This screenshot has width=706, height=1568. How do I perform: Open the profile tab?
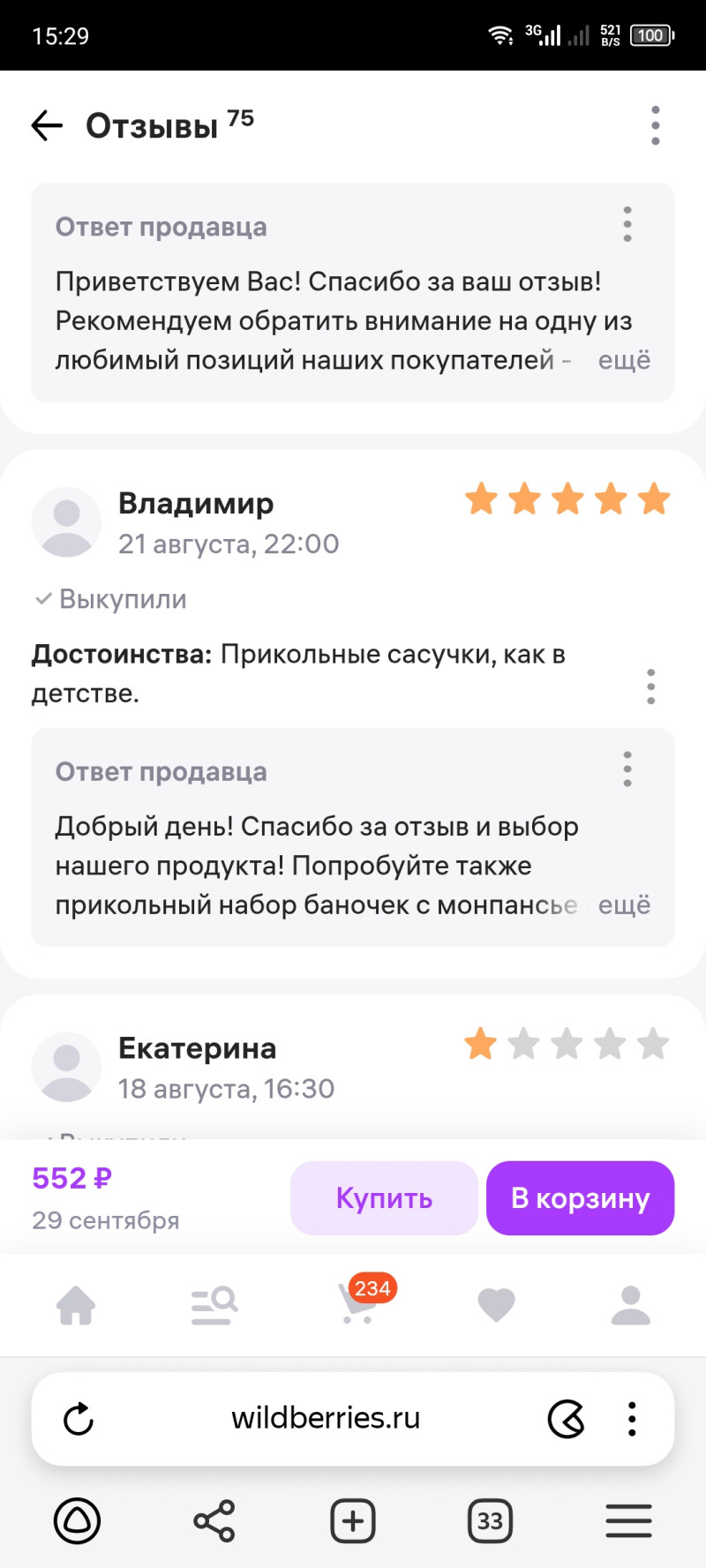pyautogui.click(x=630, y=1305)
